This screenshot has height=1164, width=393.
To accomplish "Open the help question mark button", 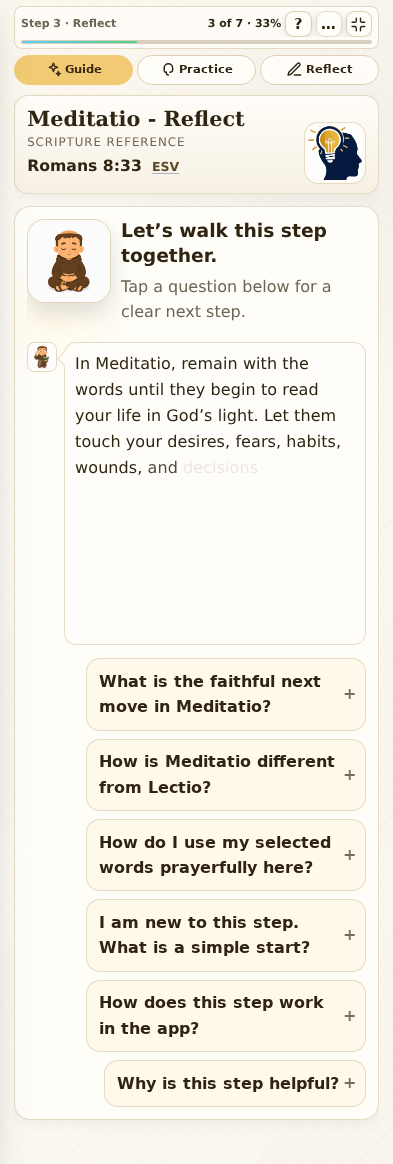I will (298, 24).
